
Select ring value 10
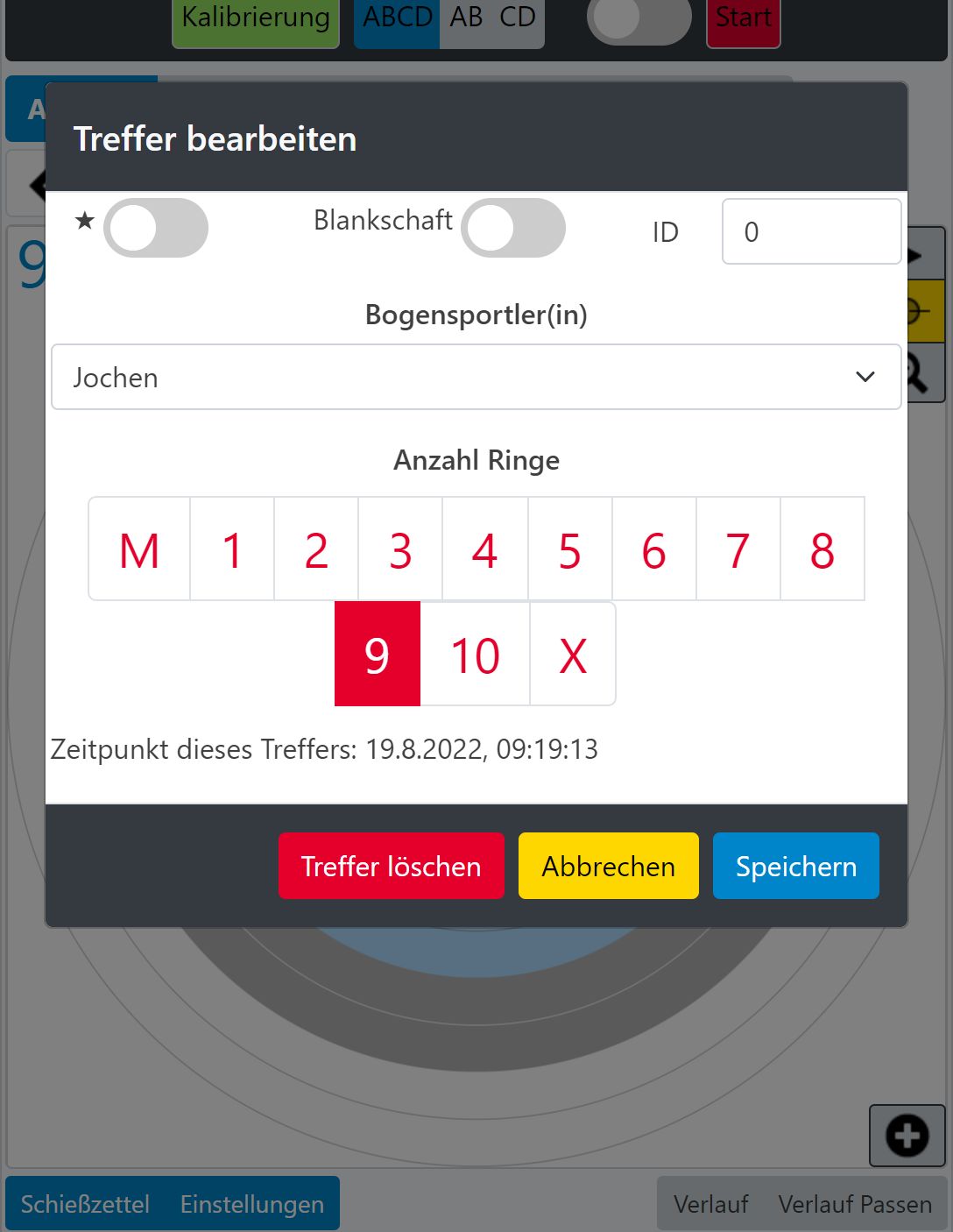pos(475,654)
